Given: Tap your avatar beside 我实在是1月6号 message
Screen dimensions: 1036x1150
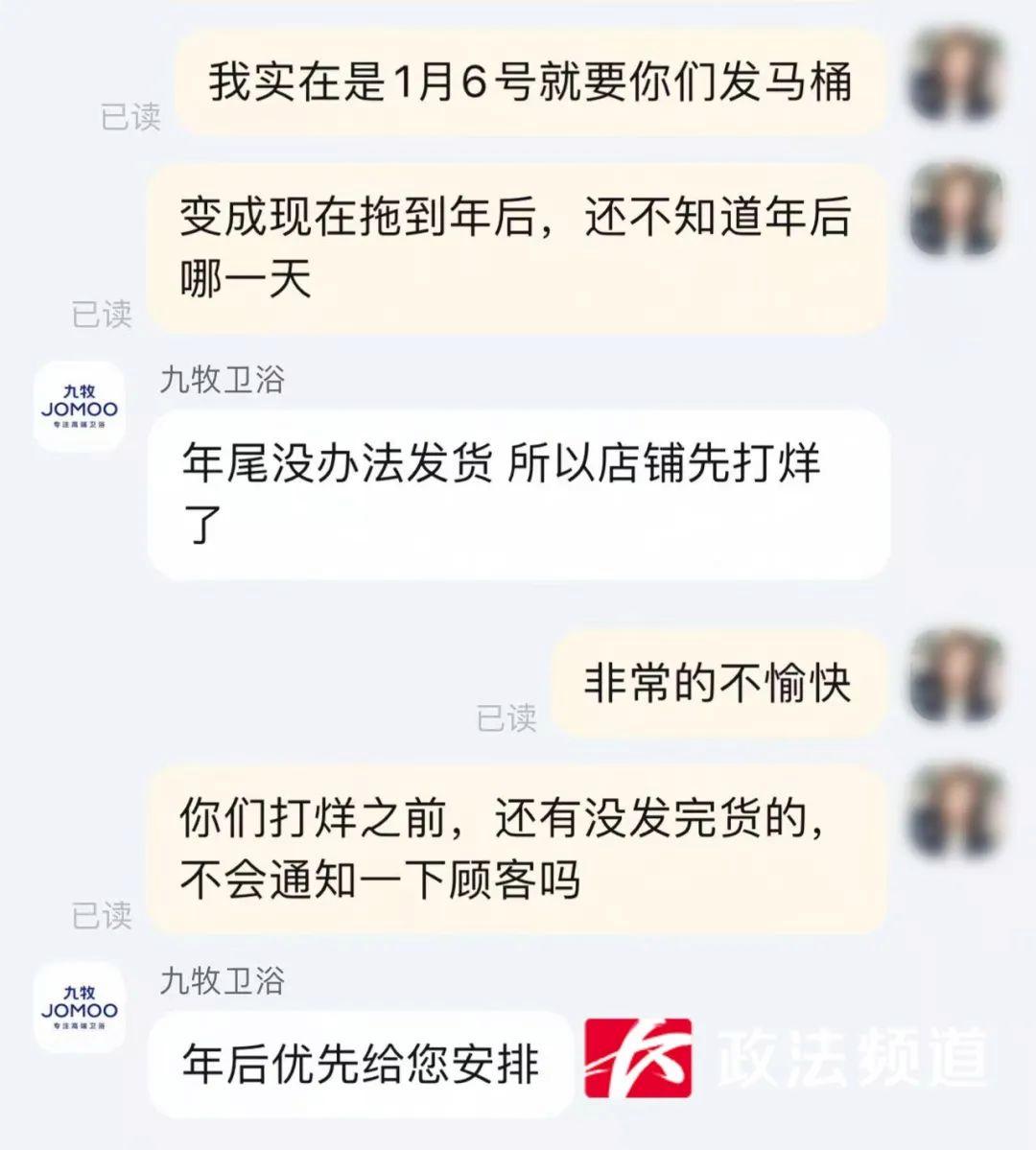Looking at the screenshot, I should coord(956,75).
